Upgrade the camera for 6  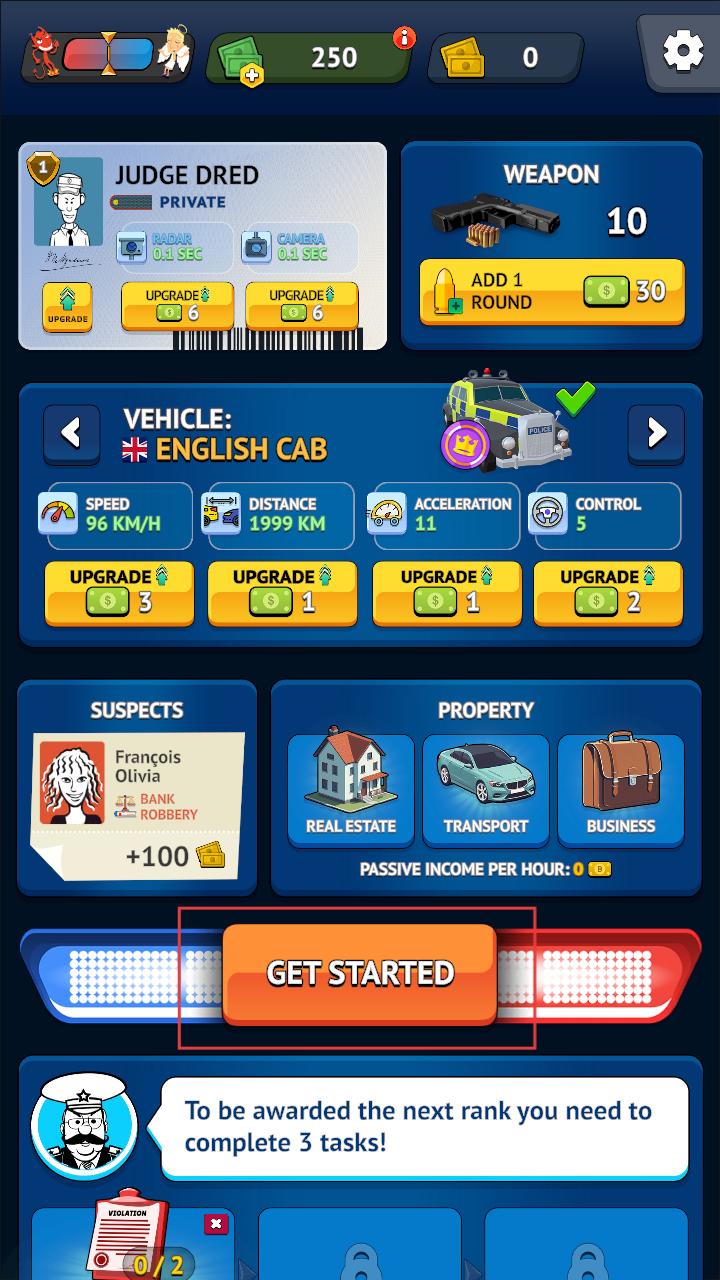click(x=301, y=305)
